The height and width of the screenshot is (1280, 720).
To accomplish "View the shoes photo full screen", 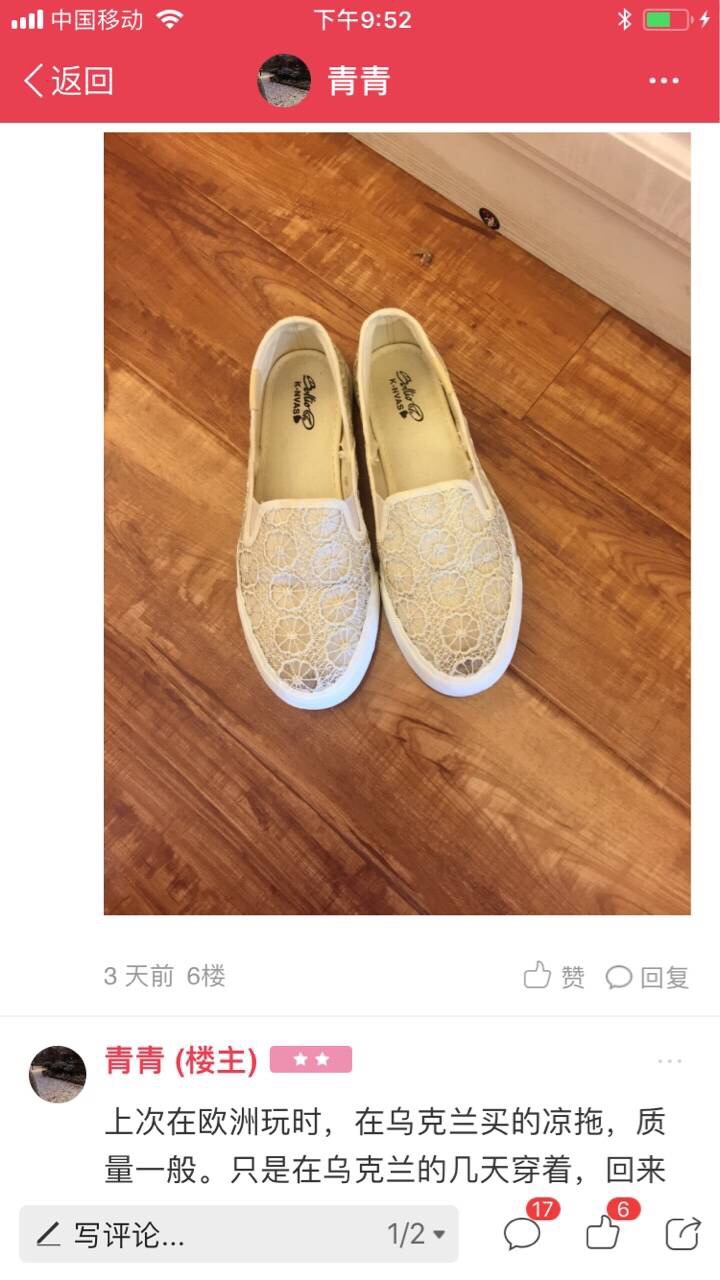I will [397, 523].
